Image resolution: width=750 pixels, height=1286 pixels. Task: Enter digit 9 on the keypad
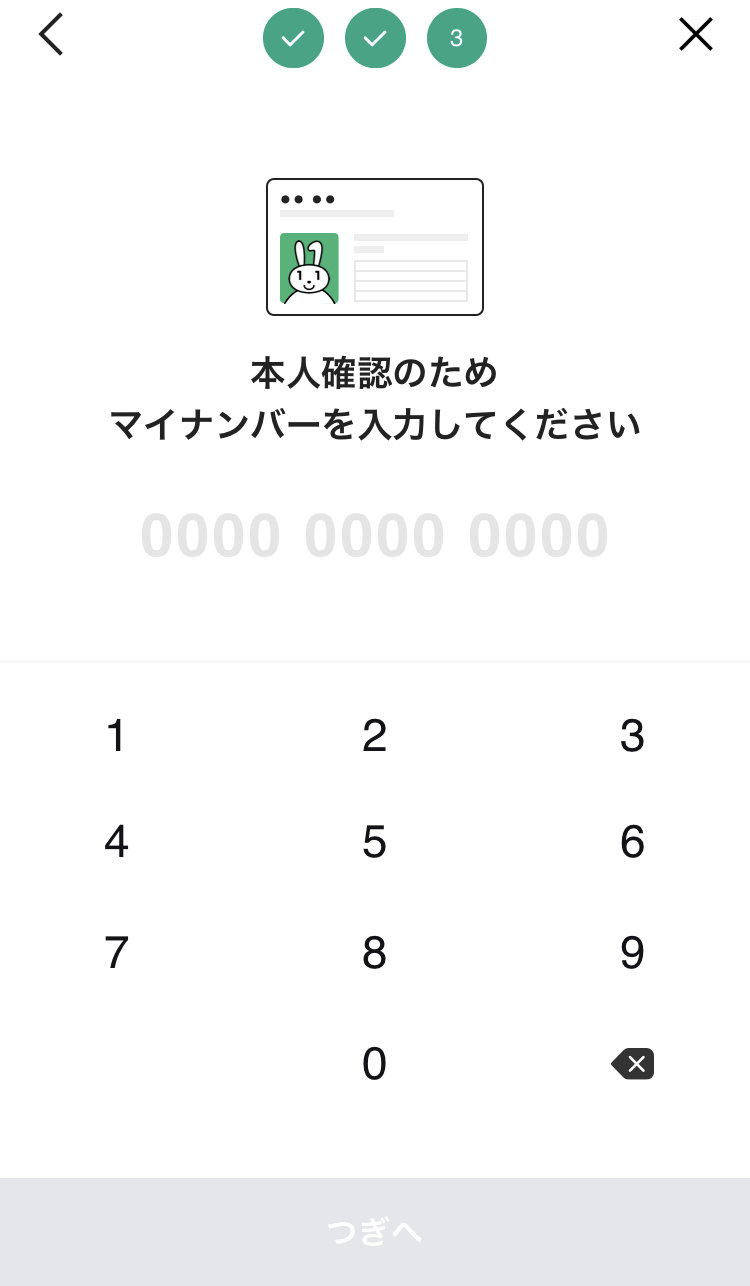pos(632,953)
